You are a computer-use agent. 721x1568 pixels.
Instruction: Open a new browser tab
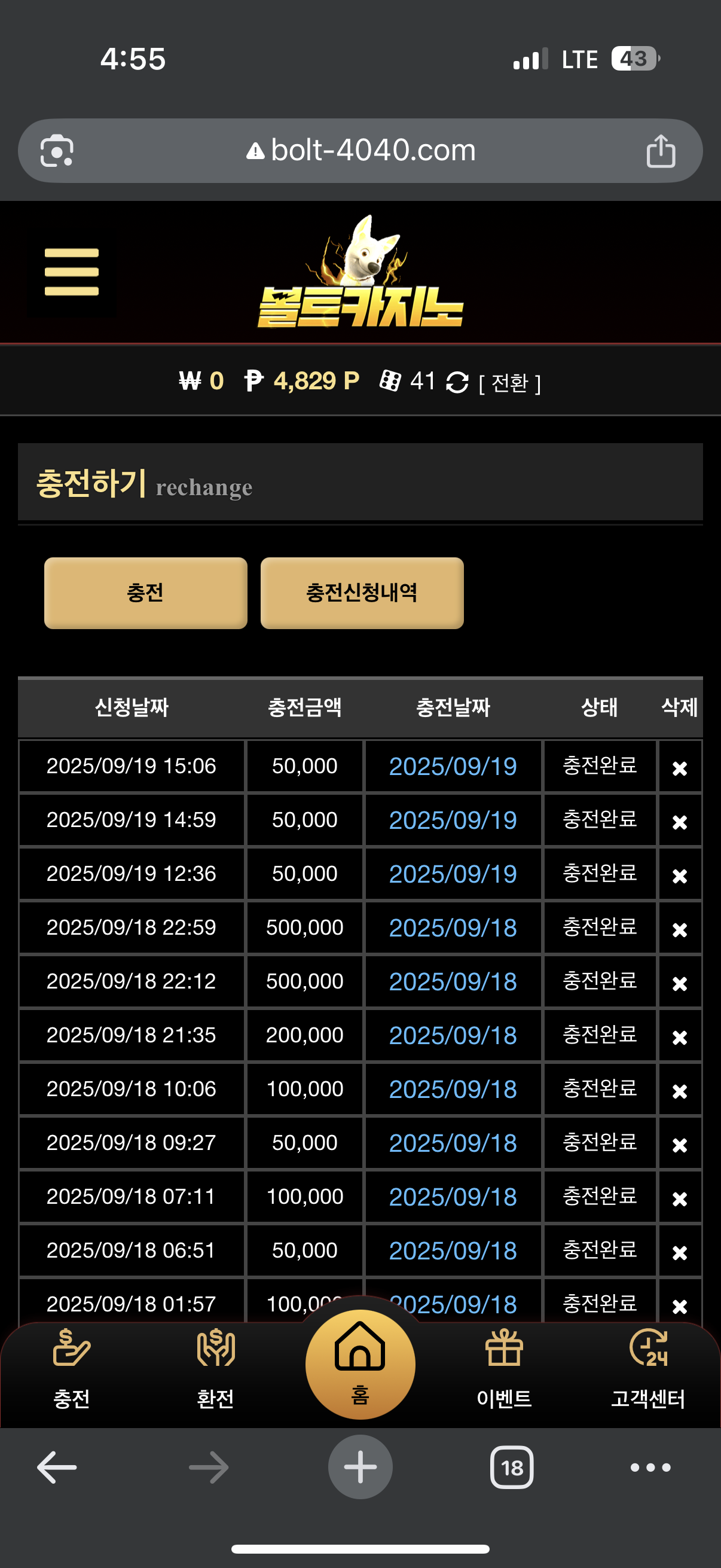[360, 1467]
